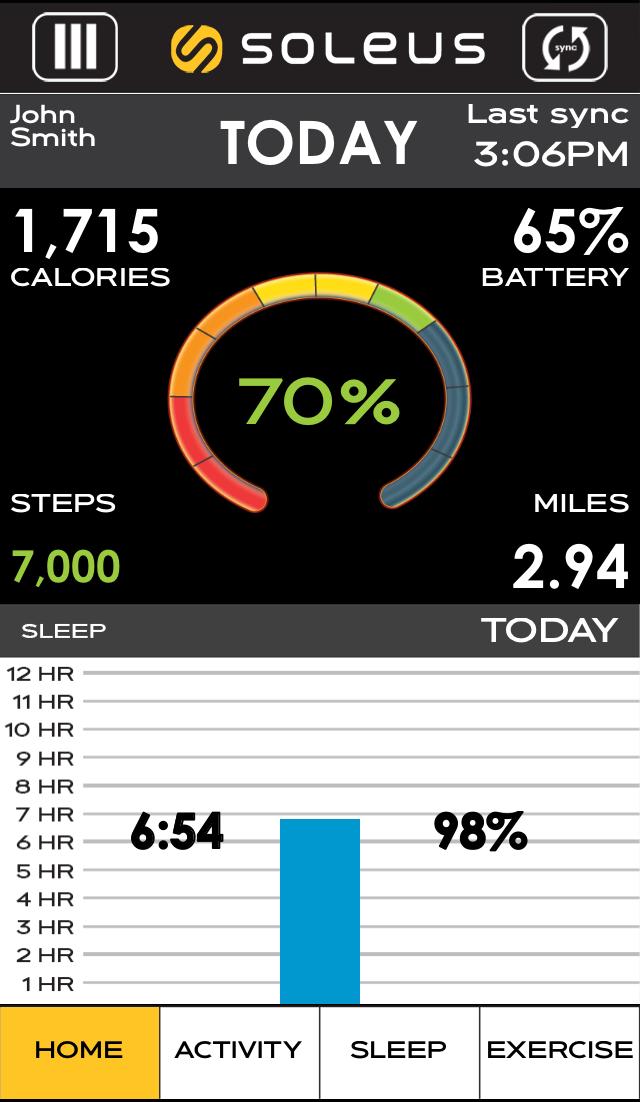Go to the Sleep tab
The image size is (640, 1102).
(399, 1050)
